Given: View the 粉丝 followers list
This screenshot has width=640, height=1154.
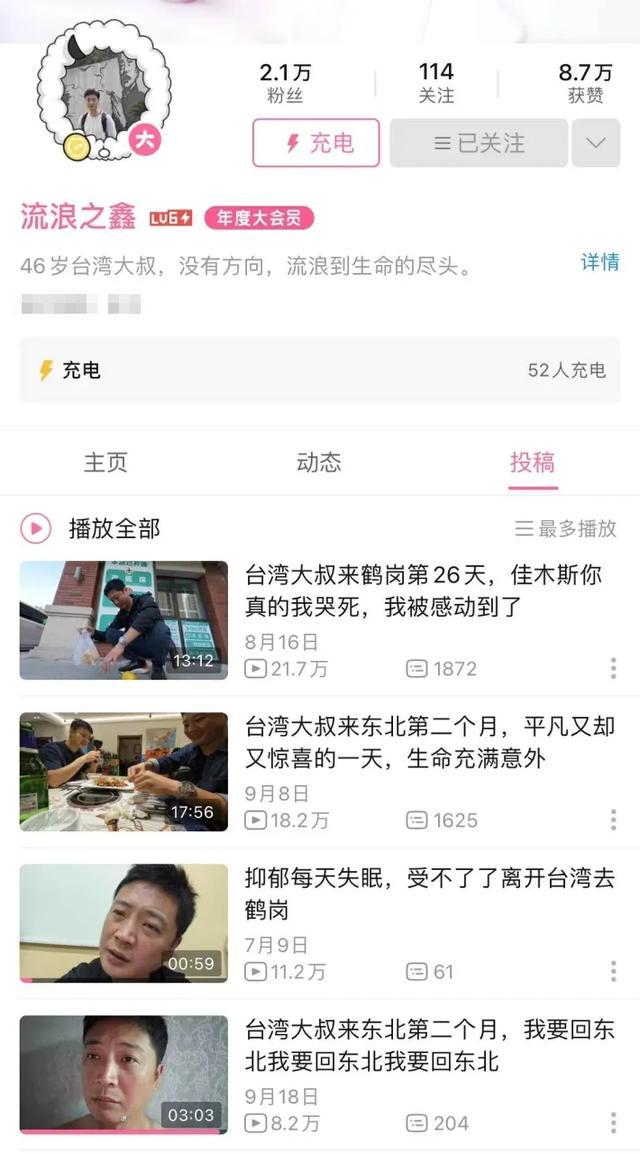Looking at the screenshot, I should click(x=286, y=83).
